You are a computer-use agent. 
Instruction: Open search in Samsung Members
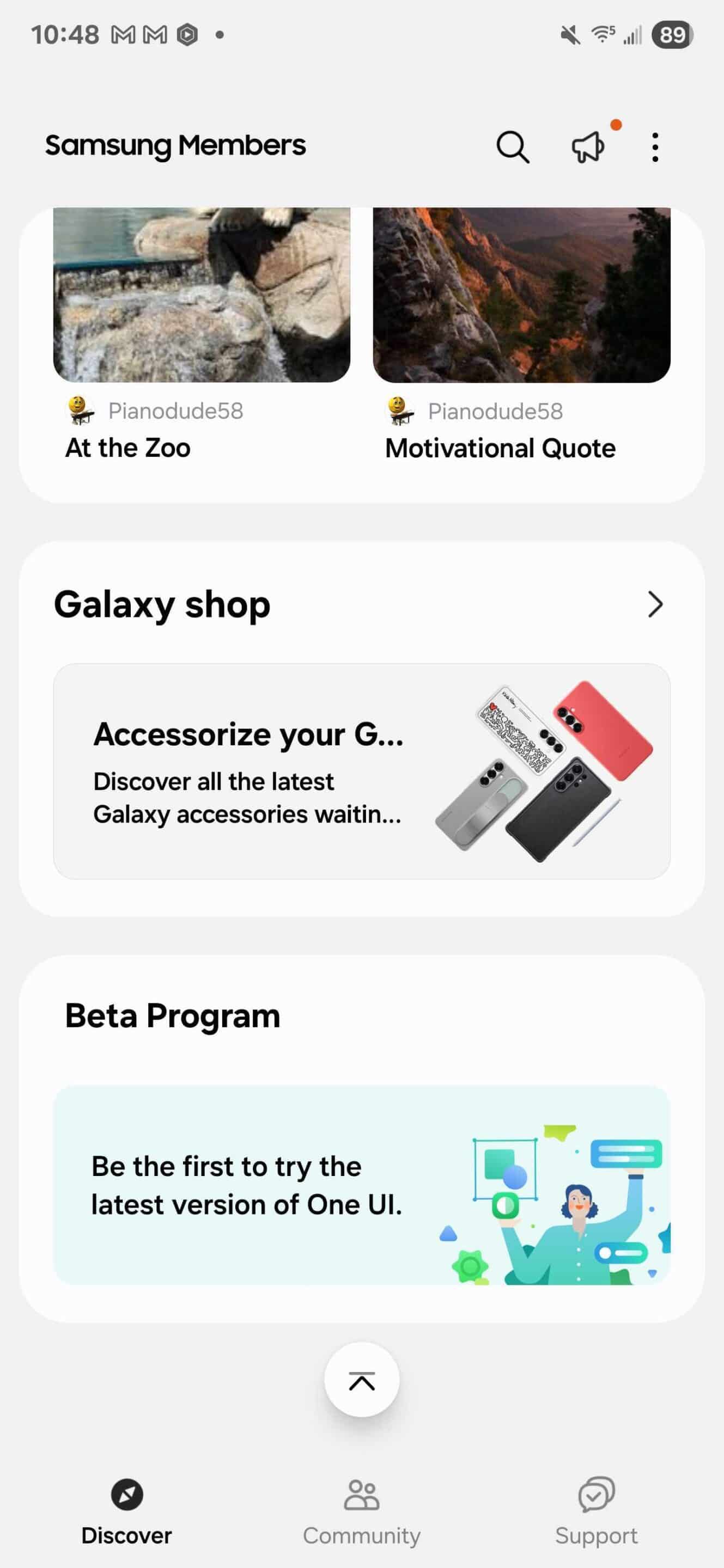pyautogui.click(x=513, y=146)
